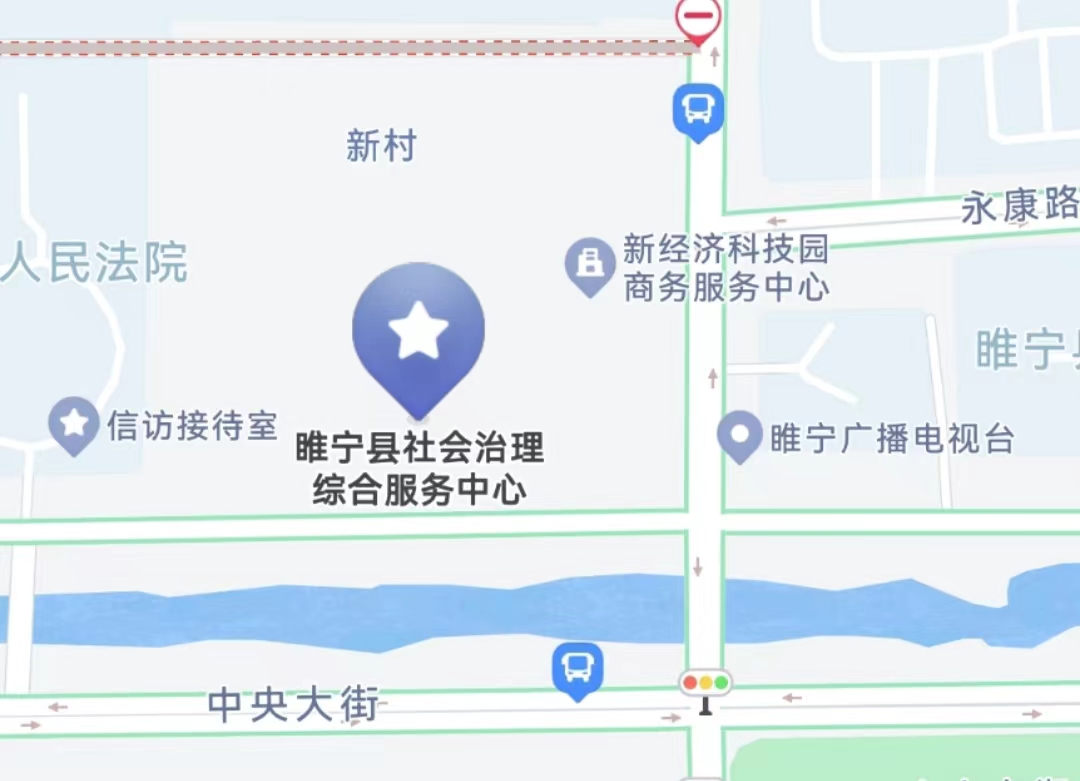This screenshot has width=1080, height=781.
Task: Open the road closure no-entry marker
Action: click(x=697, y=19)
